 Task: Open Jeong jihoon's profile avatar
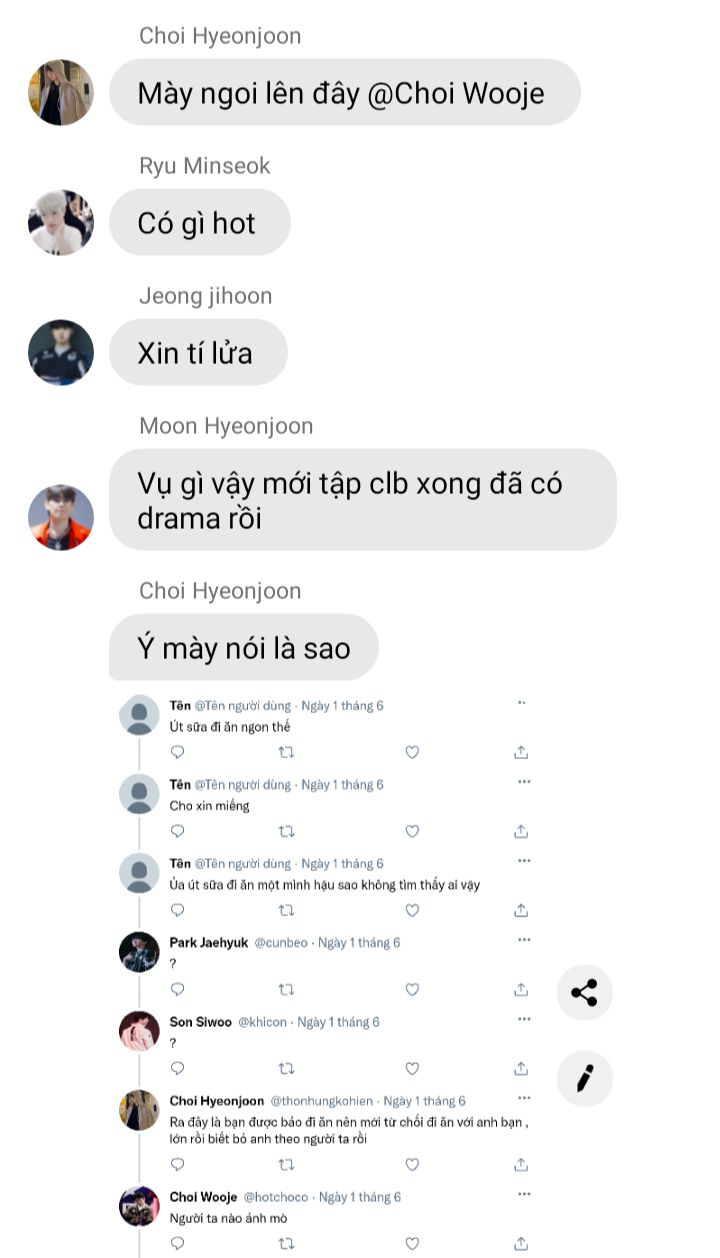point(61,352)
